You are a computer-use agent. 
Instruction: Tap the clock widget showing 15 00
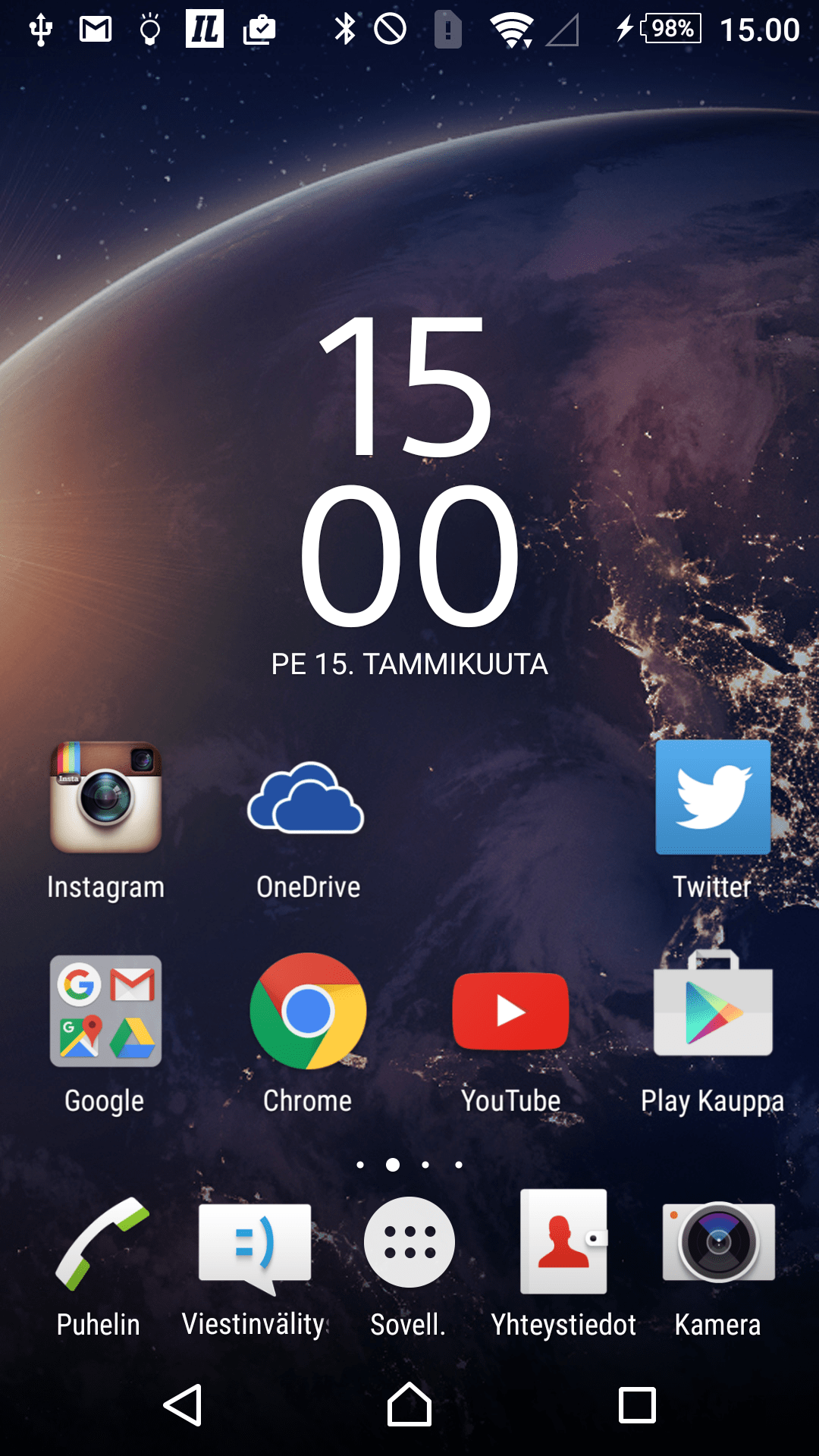[409, 470]
